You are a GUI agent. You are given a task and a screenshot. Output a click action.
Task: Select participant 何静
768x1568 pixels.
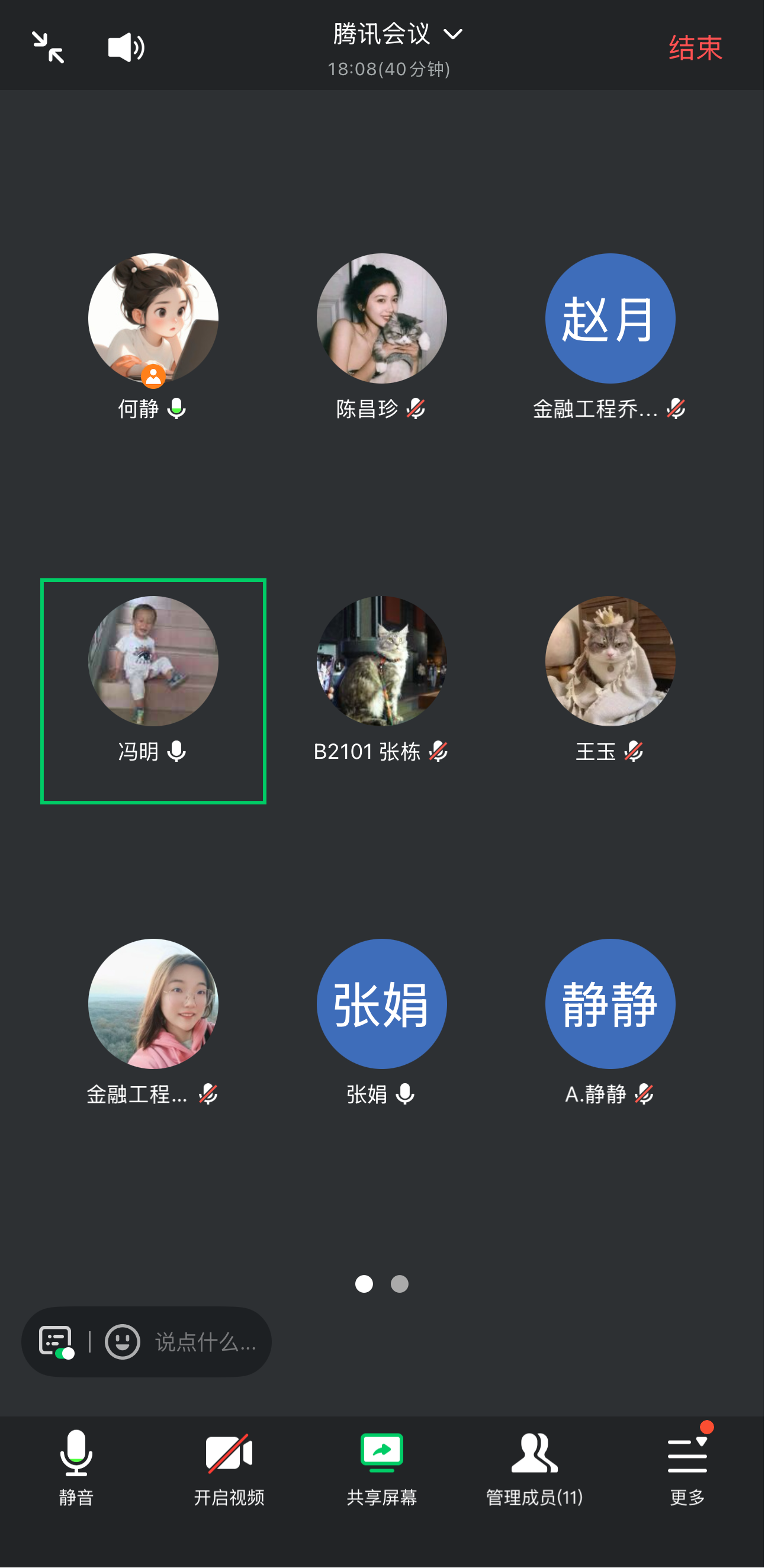153,318
